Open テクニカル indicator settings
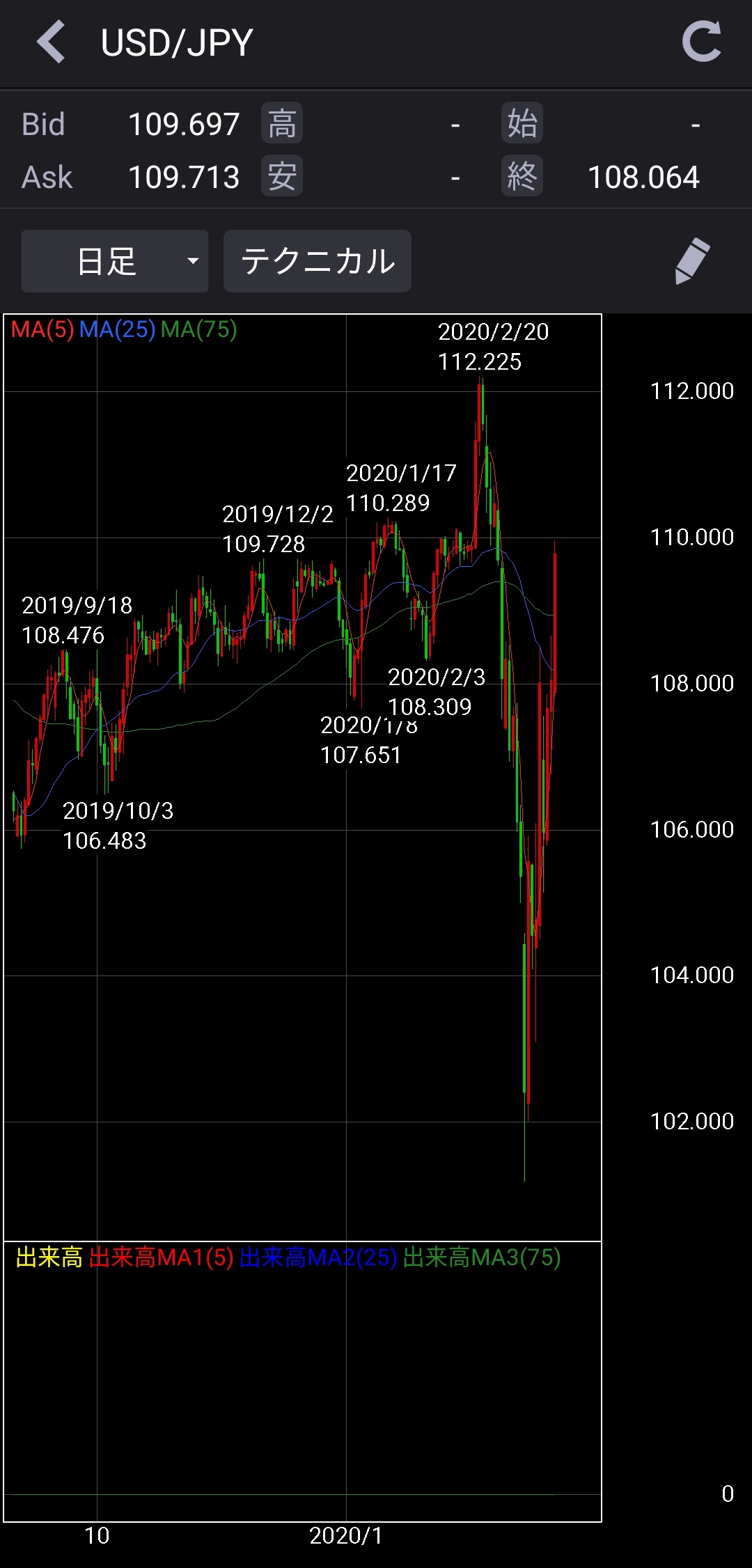 [x=318, y=261]
